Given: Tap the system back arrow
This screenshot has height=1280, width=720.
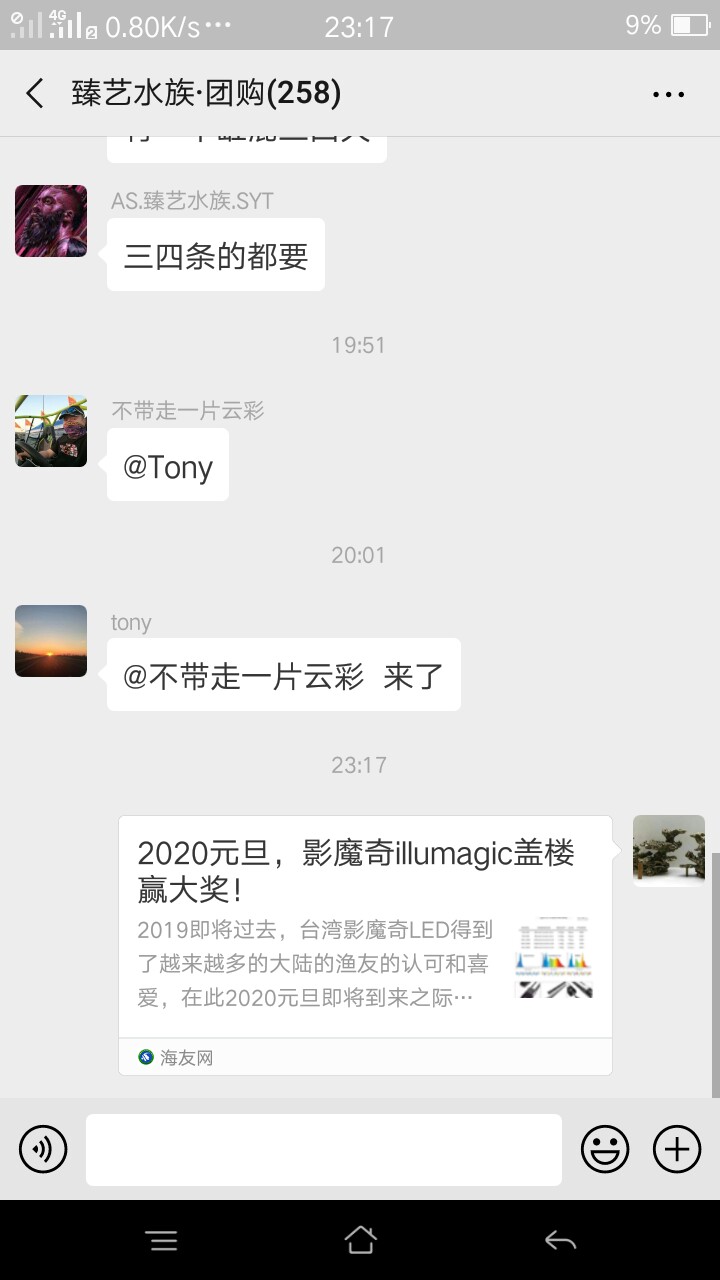Looking at the screenshot, I should (560, 1241).
